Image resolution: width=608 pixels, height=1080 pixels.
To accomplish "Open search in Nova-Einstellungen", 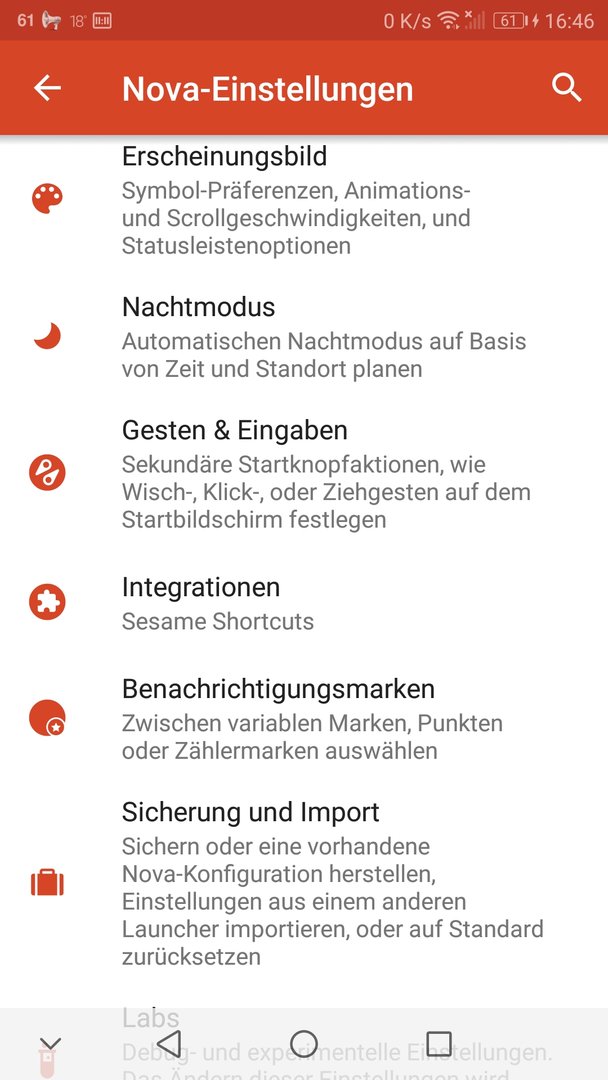I will [566, 88].
